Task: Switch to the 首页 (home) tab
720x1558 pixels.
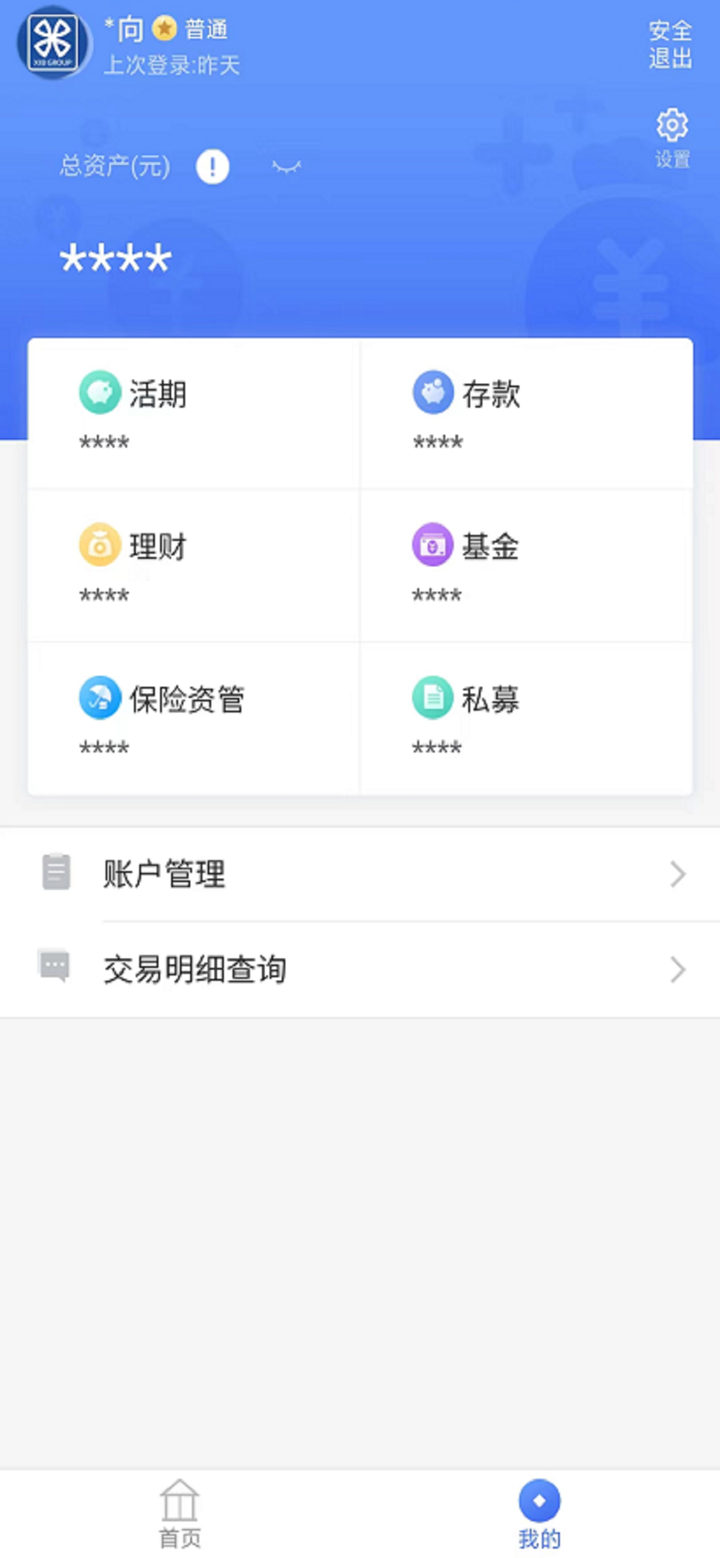Action: [180, 1510]
